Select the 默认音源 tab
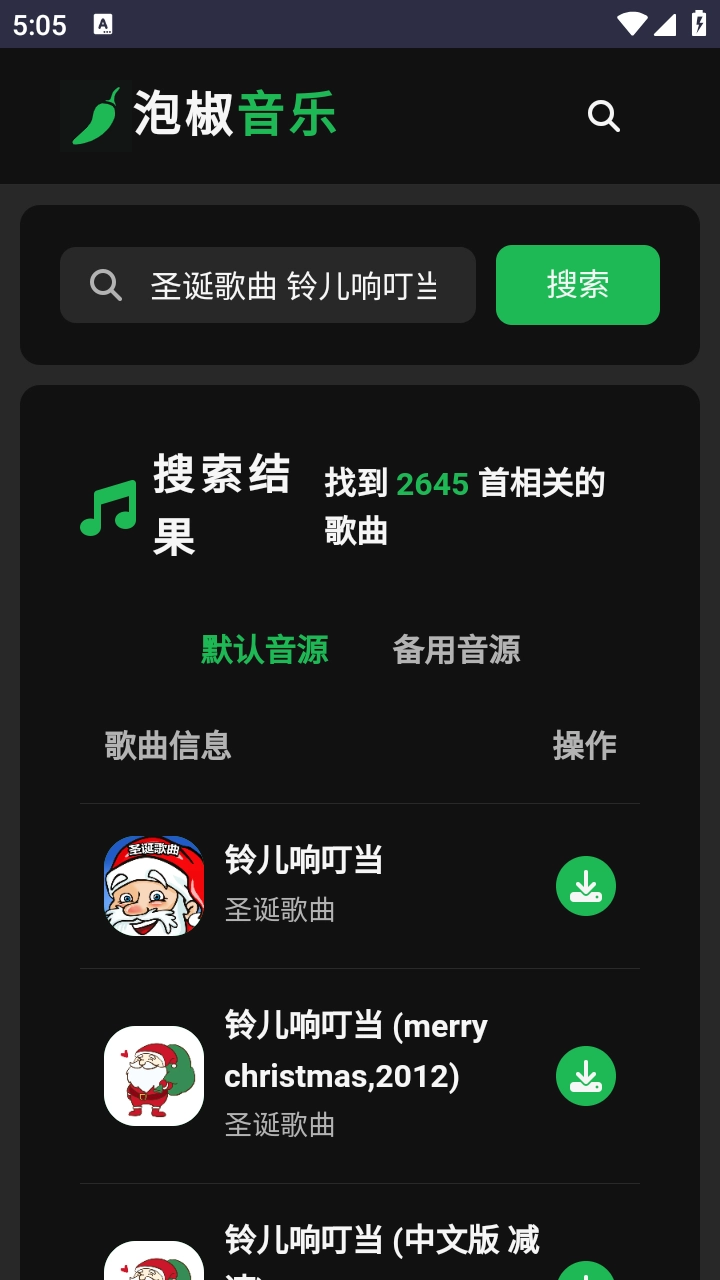720x1280 pixels. pyautogui.click(x=265, y=650)
